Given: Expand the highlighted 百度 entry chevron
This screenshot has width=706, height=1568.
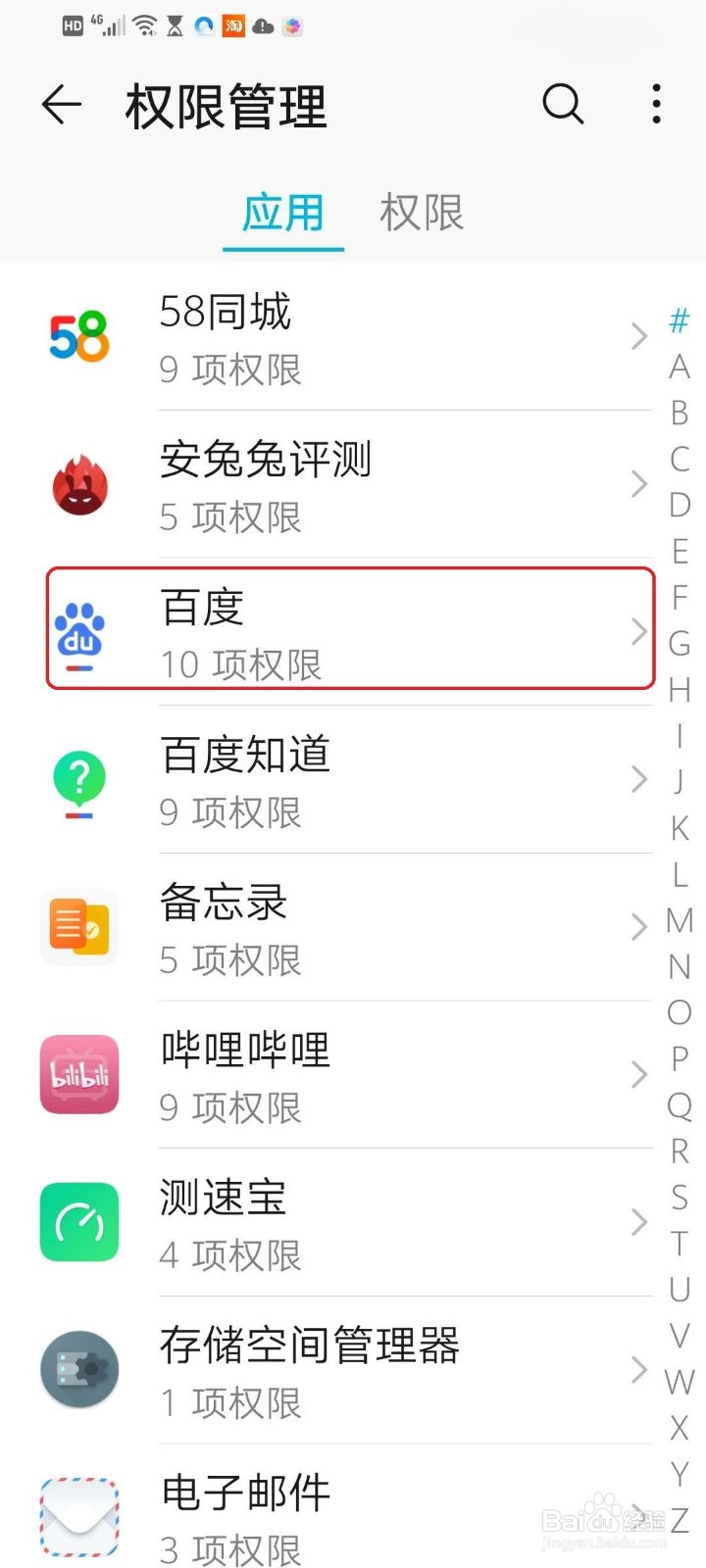Looking at the screenshot, I should point(638,632).
